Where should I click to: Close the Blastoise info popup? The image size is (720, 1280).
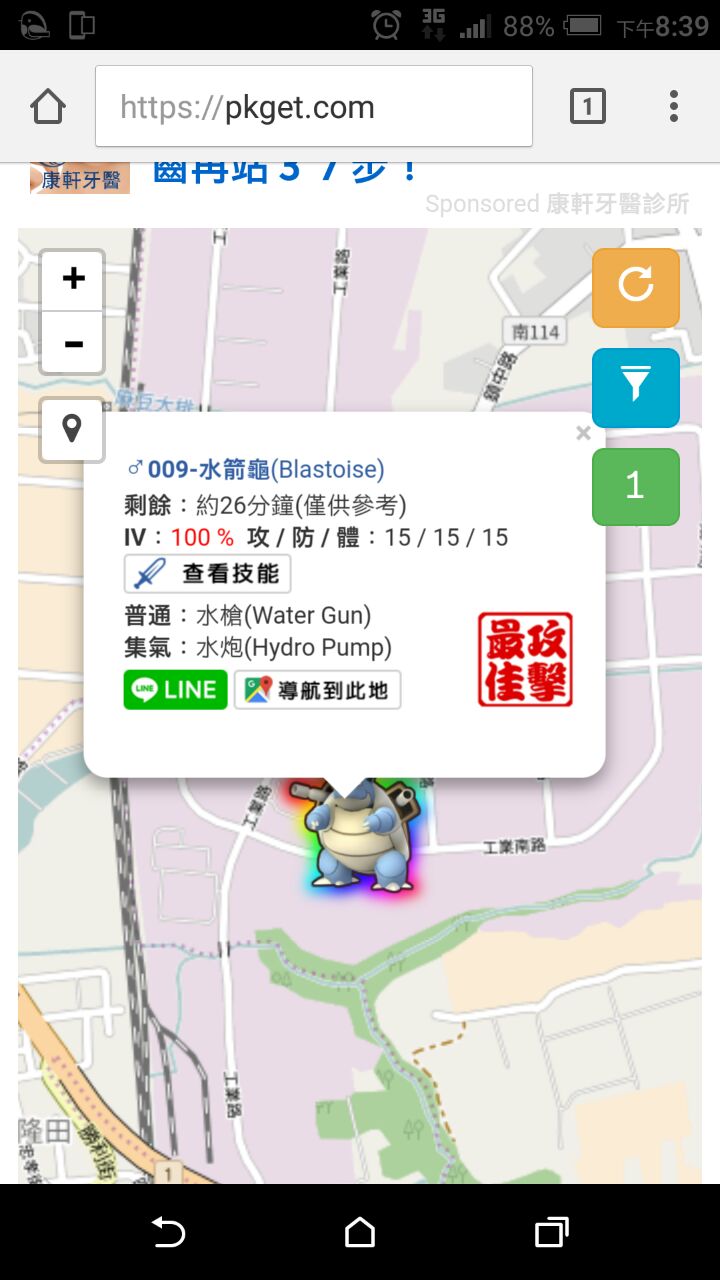coord(583,434)
